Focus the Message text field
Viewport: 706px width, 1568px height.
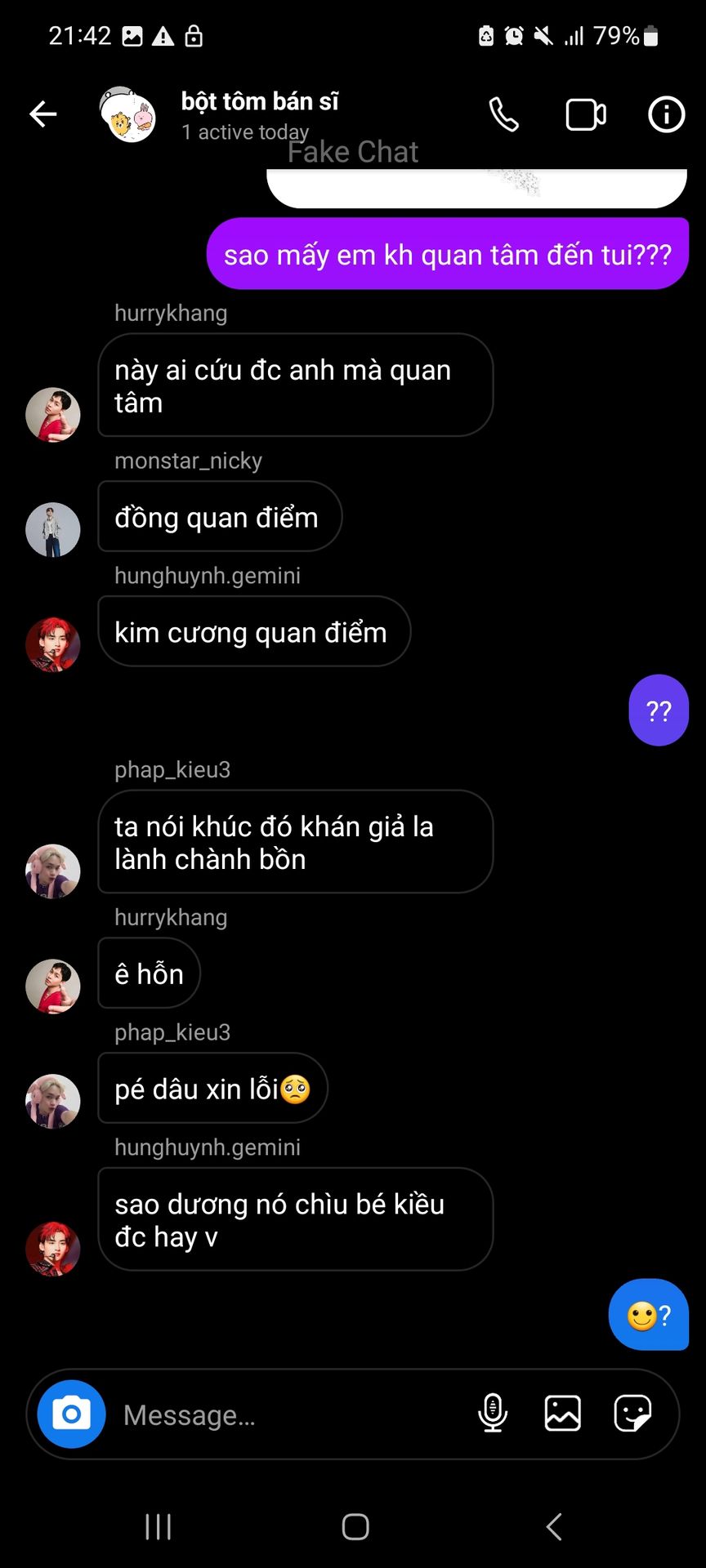tap(286, 1415)
